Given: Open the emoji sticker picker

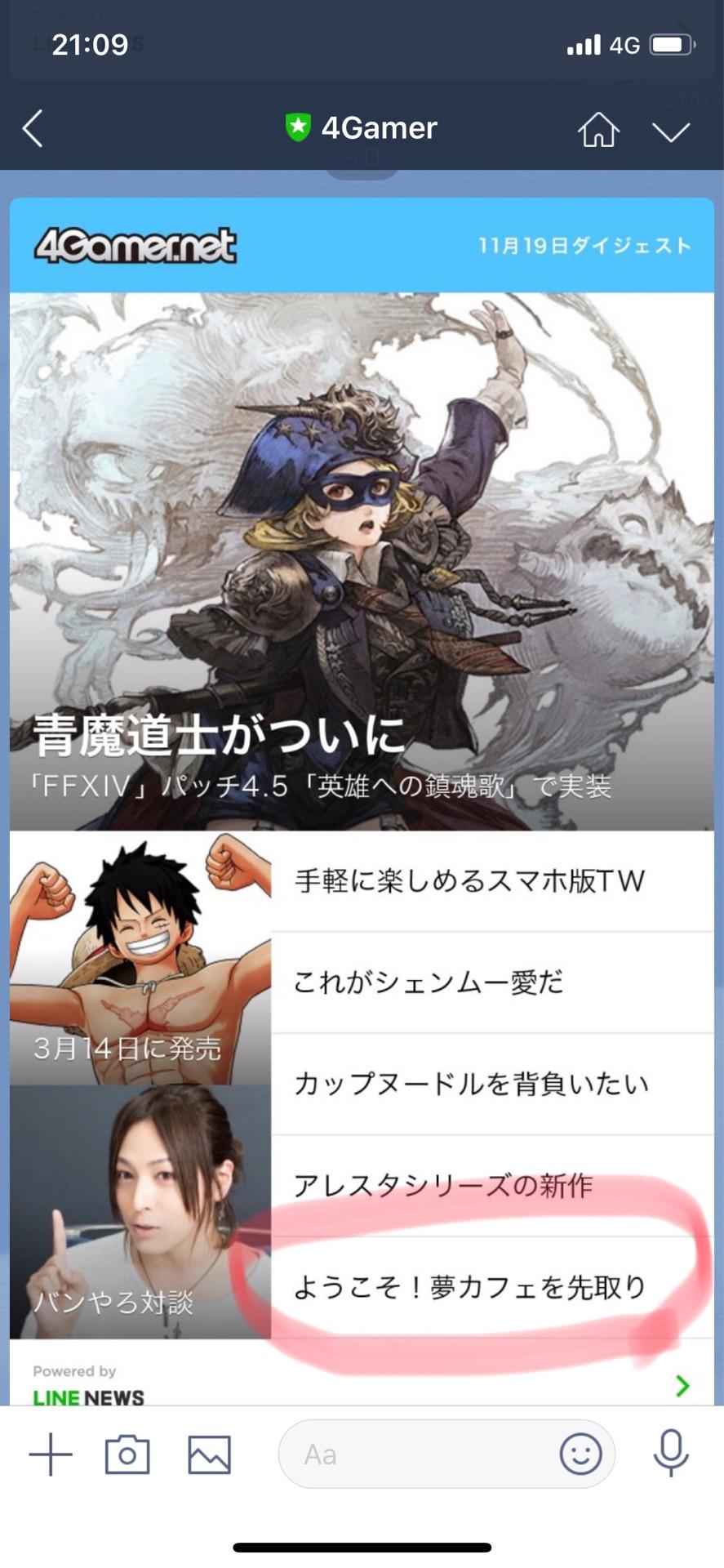Looking at the screenshot, I should point(580,1454).
